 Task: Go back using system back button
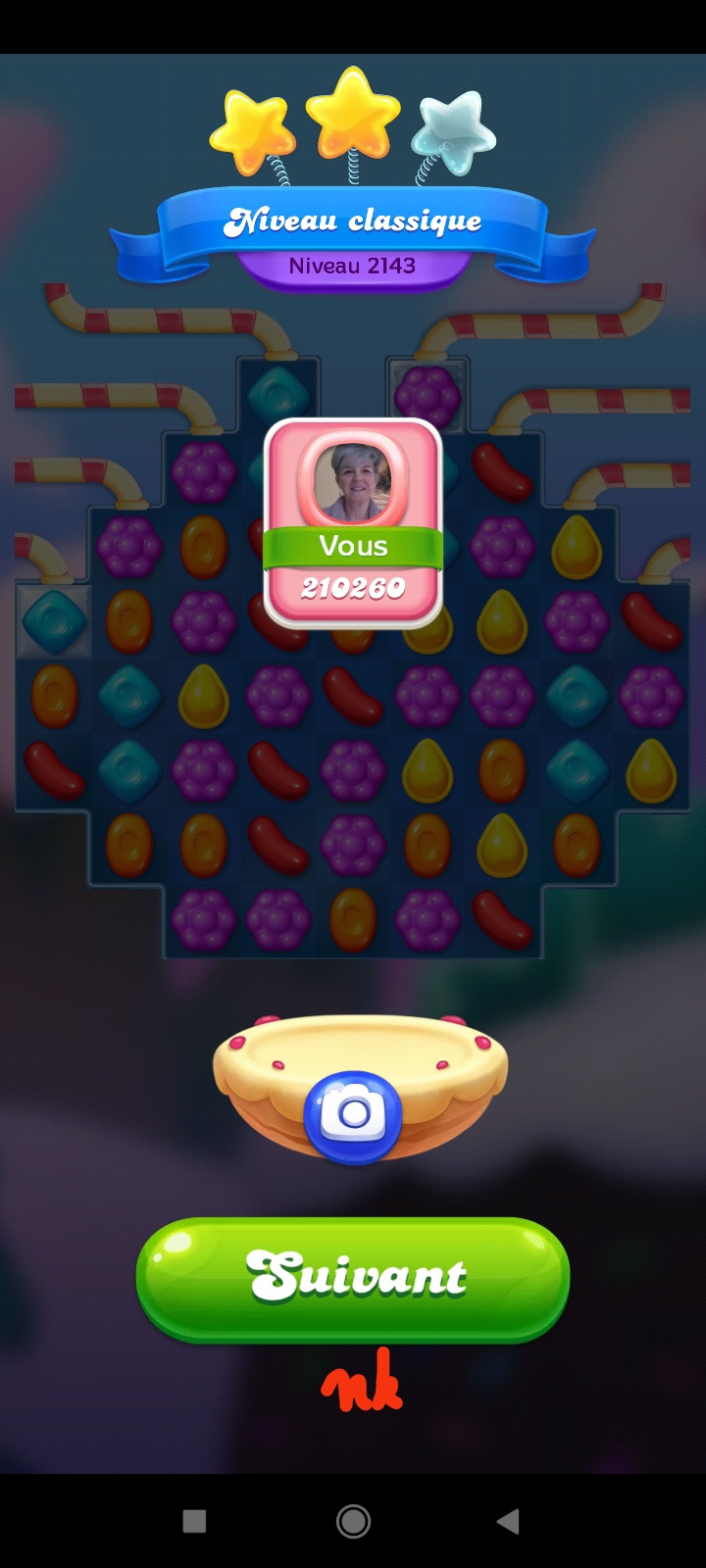[508, 1521]
